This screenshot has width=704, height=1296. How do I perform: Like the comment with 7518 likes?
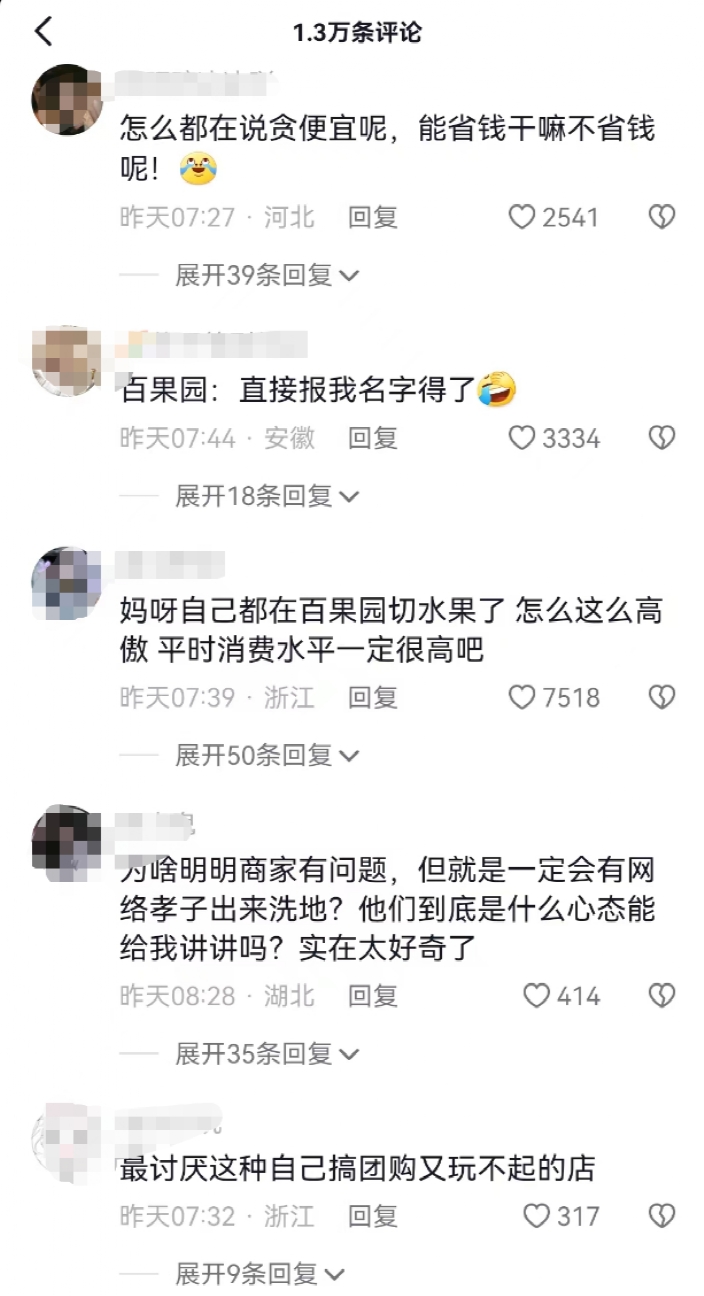523,697
